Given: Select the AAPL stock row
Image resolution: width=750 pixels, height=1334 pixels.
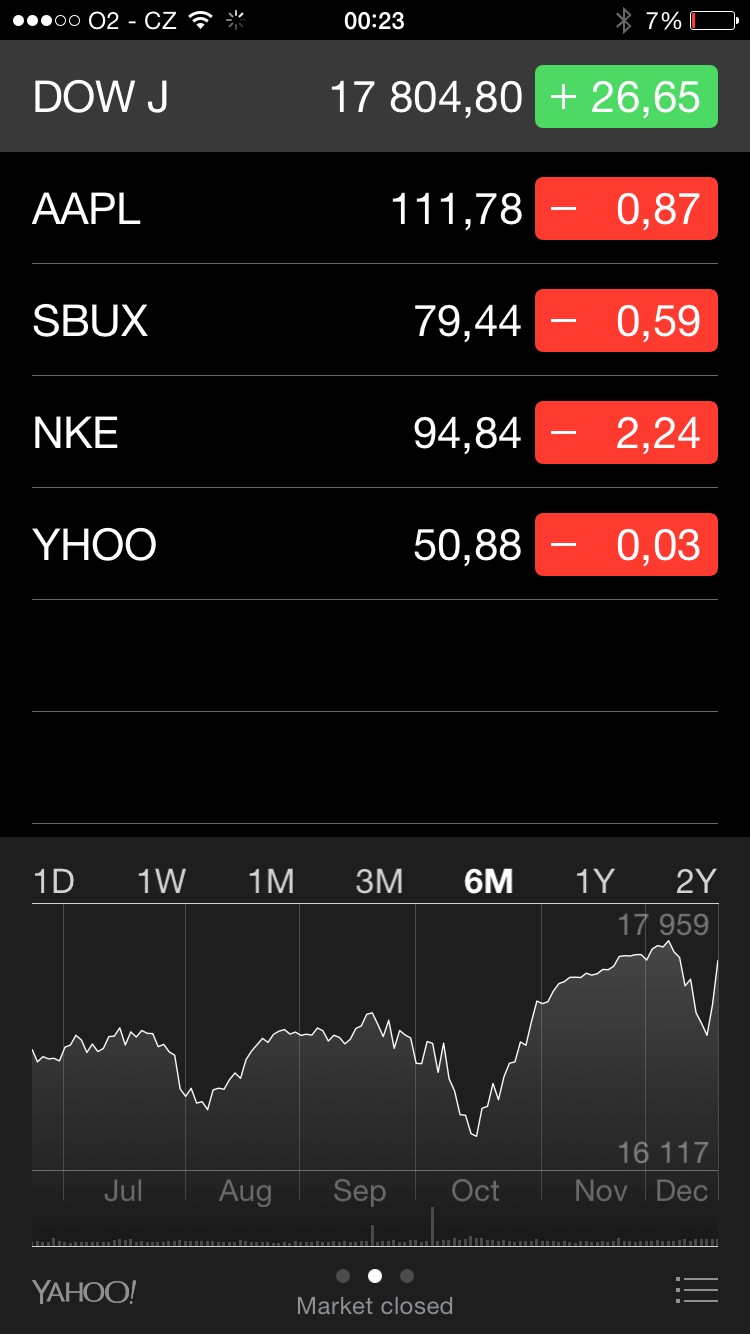Looking at the screenshot, I should [375, 208].
